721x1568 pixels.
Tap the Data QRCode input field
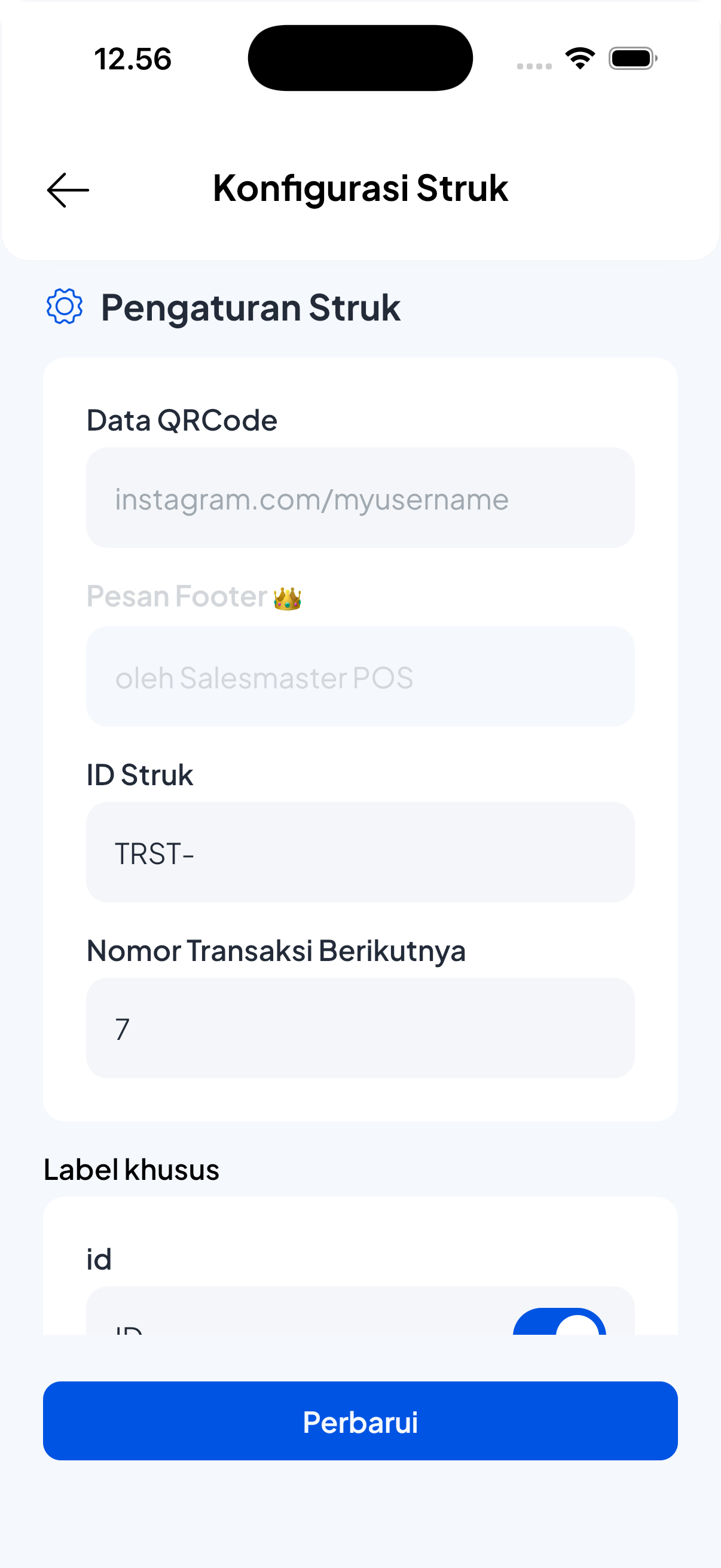360,498
